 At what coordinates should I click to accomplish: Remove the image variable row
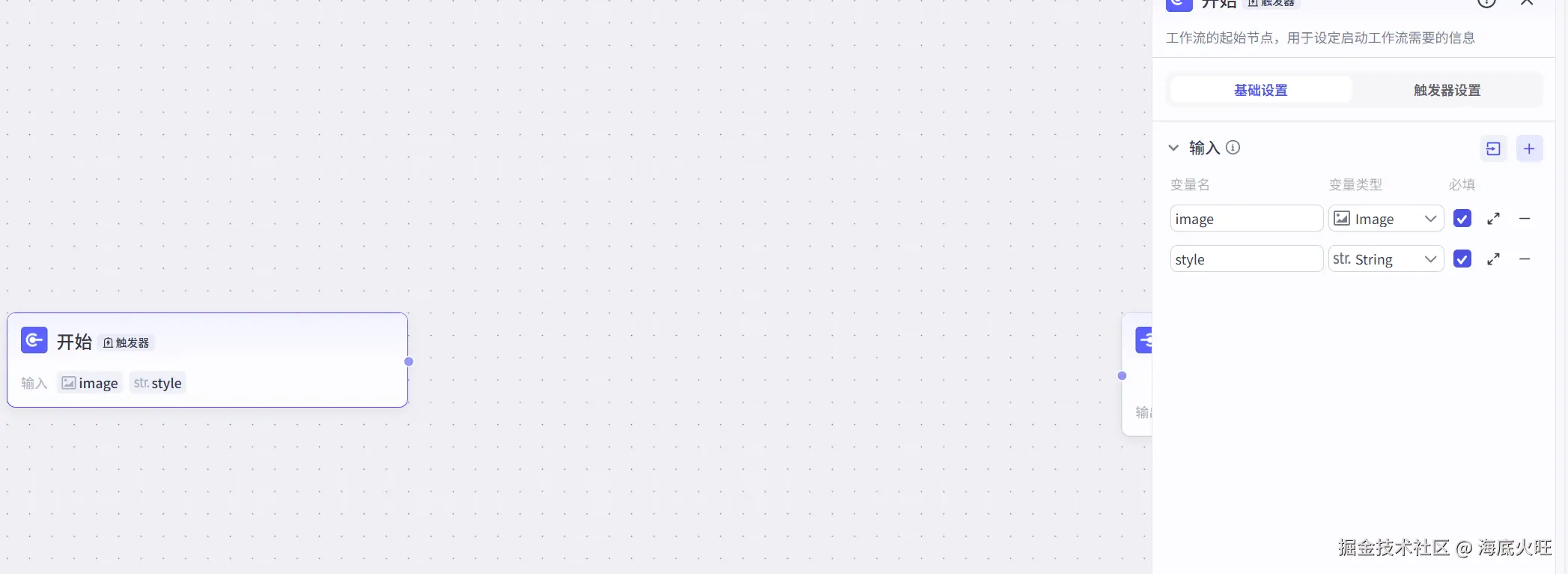1525,219
